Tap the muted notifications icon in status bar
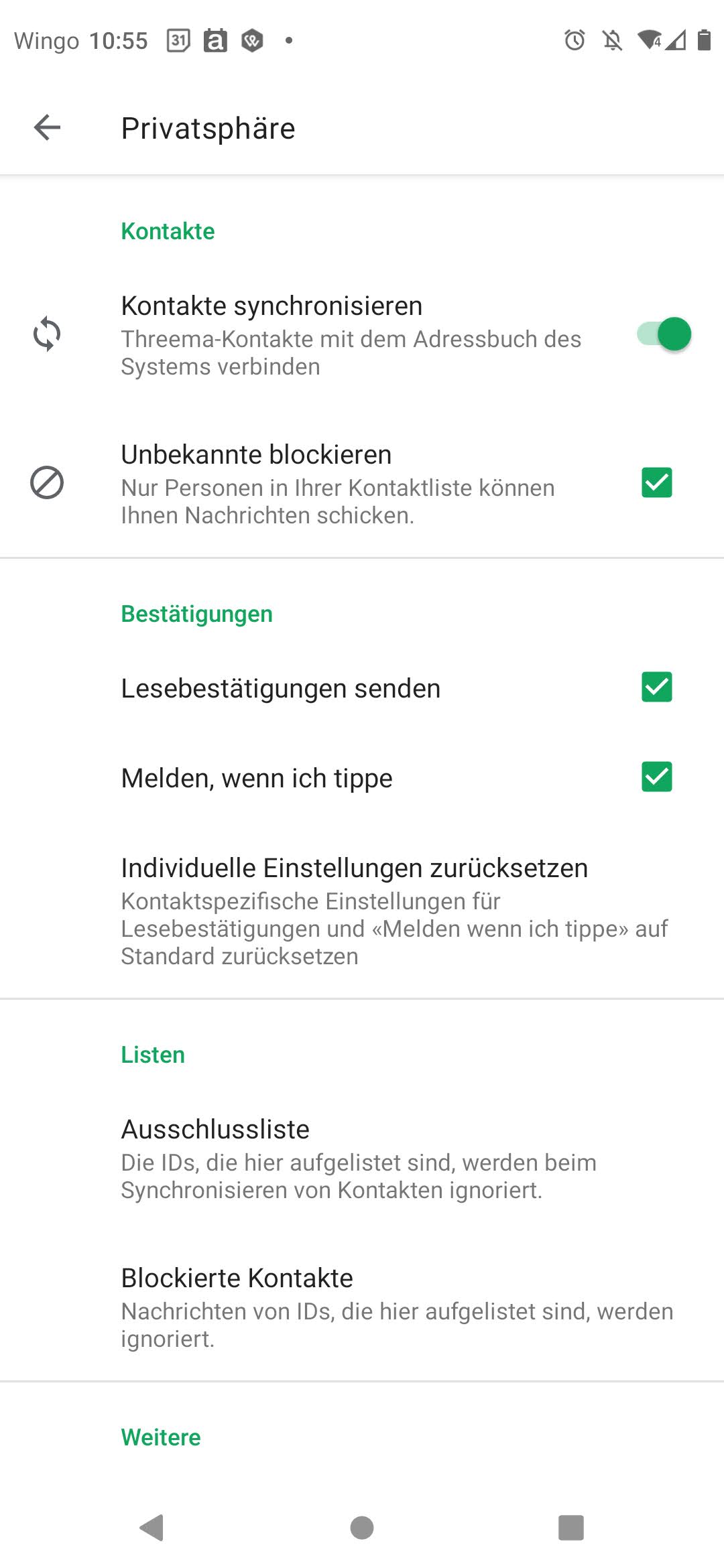This screenshot has height=1568, width=724. tap(611, 40)
